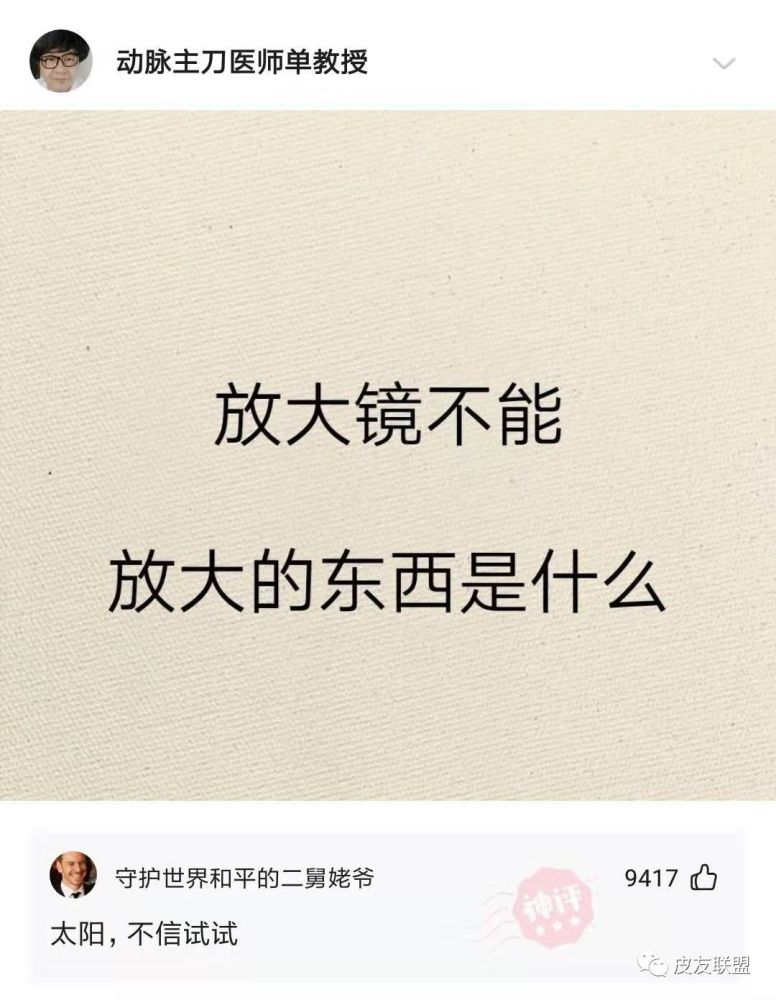Open the 放大镜不能放大的东西 post image
Viewport: 776px width, 1000px height.
[x=388, y=455]
